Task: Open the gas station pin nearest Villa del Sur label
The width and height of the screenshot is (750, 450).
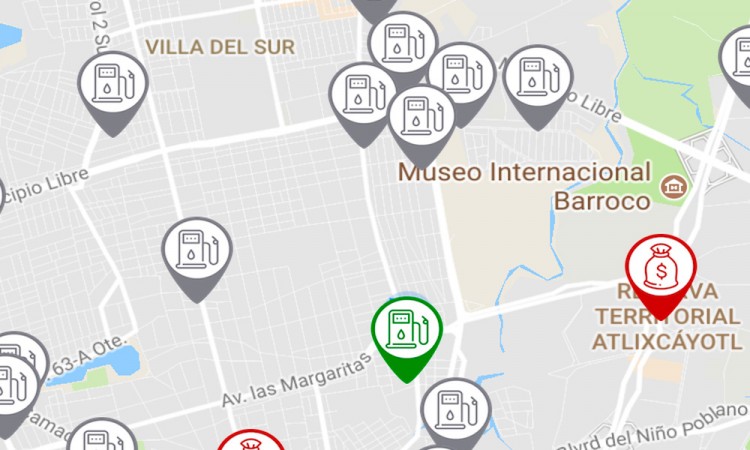Action: (114, 82)
